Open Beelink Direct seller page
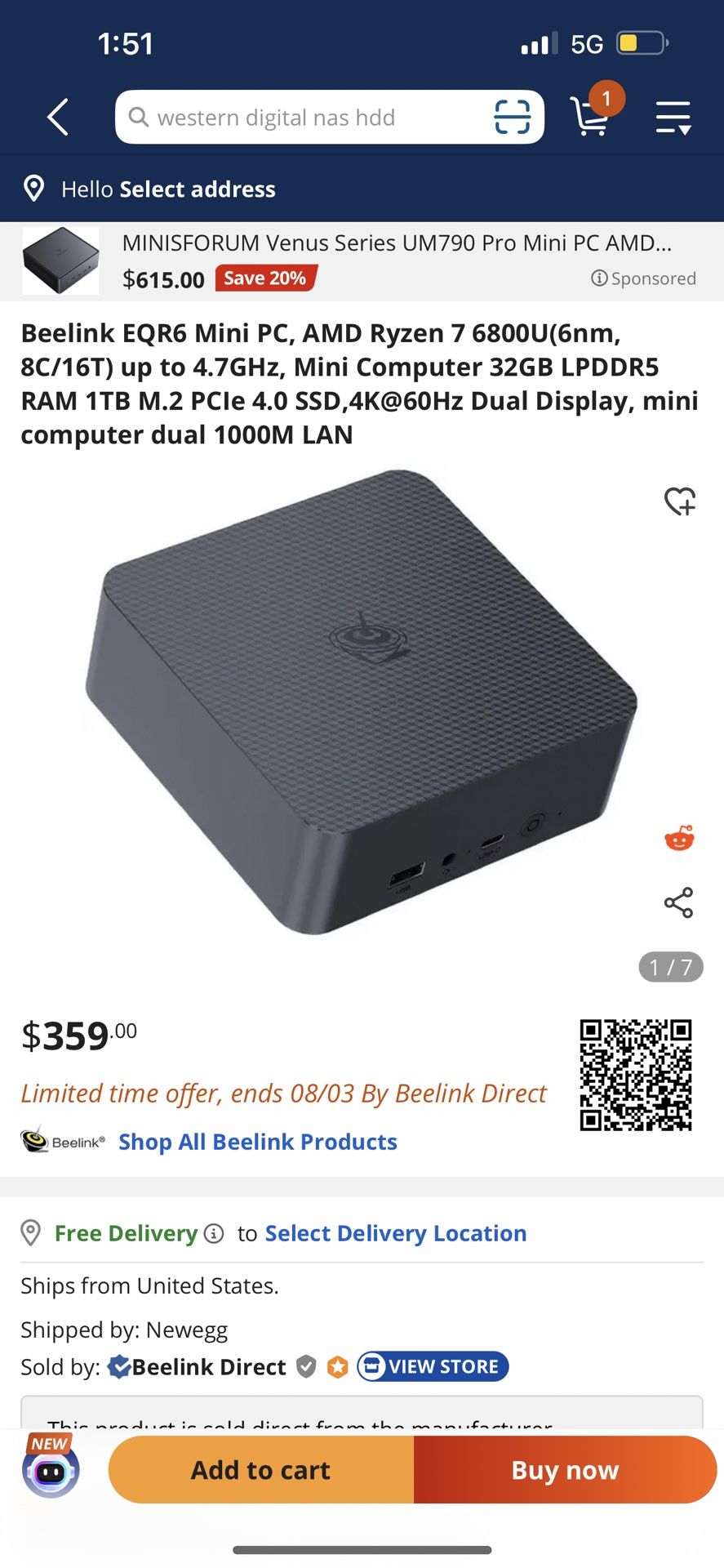Image resolution: width=724 pixels, height=1568 pixels. coord(208,1367)
